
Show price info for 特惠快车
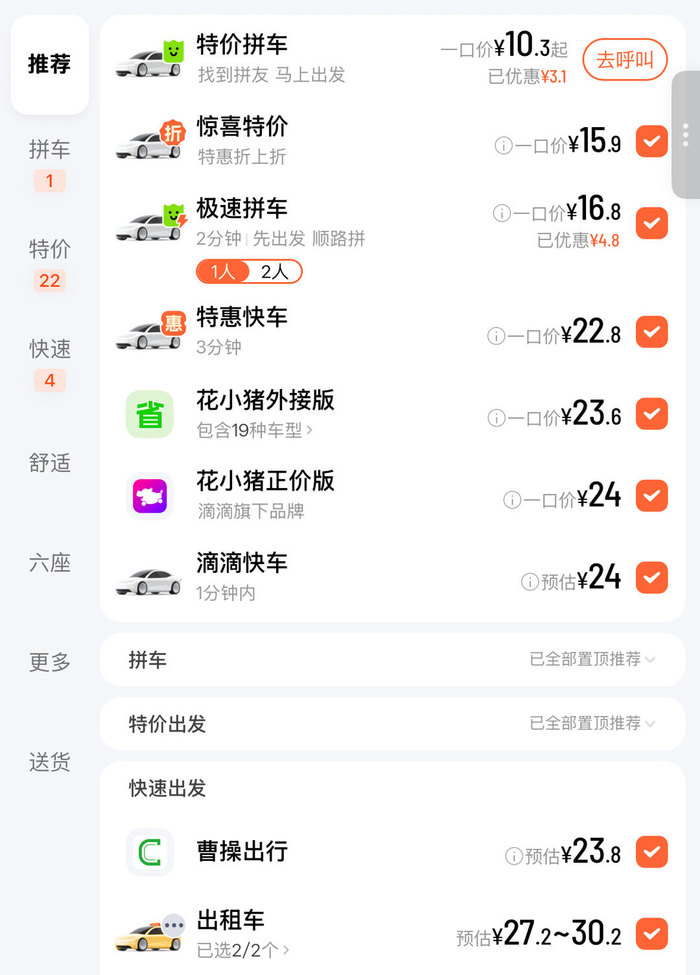coord(496,336)
